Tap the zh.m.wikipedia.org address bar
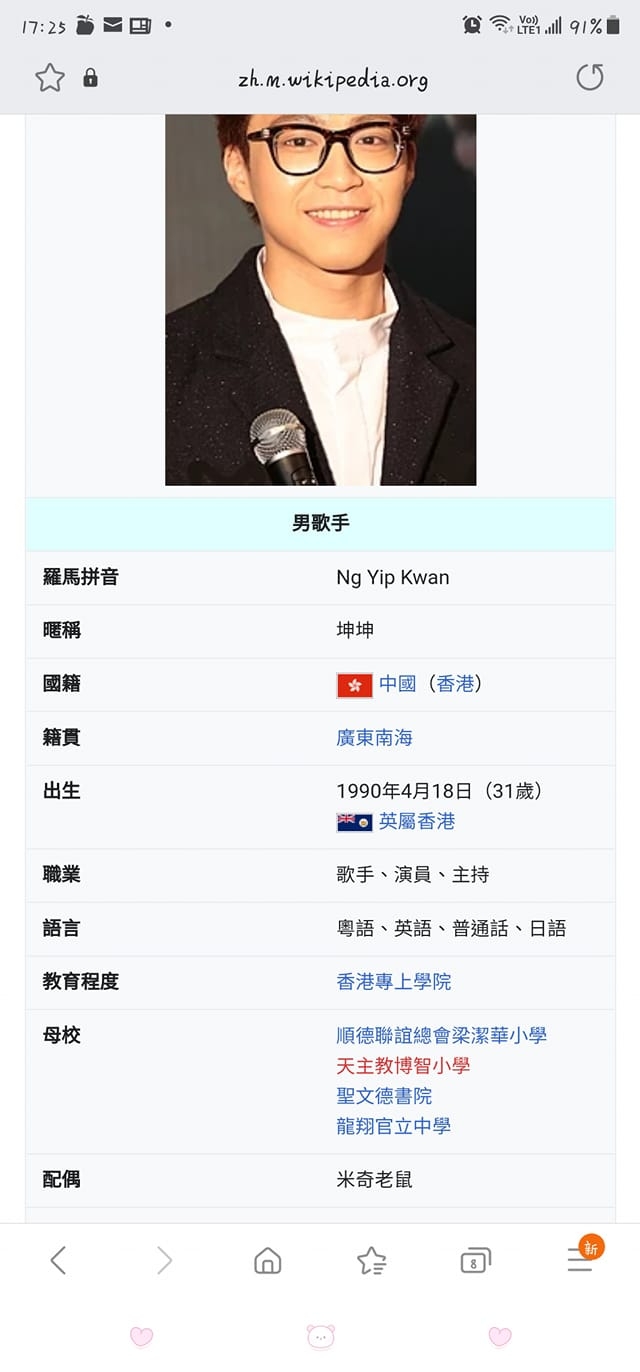640x1372 pixels. tap(332, 79)
